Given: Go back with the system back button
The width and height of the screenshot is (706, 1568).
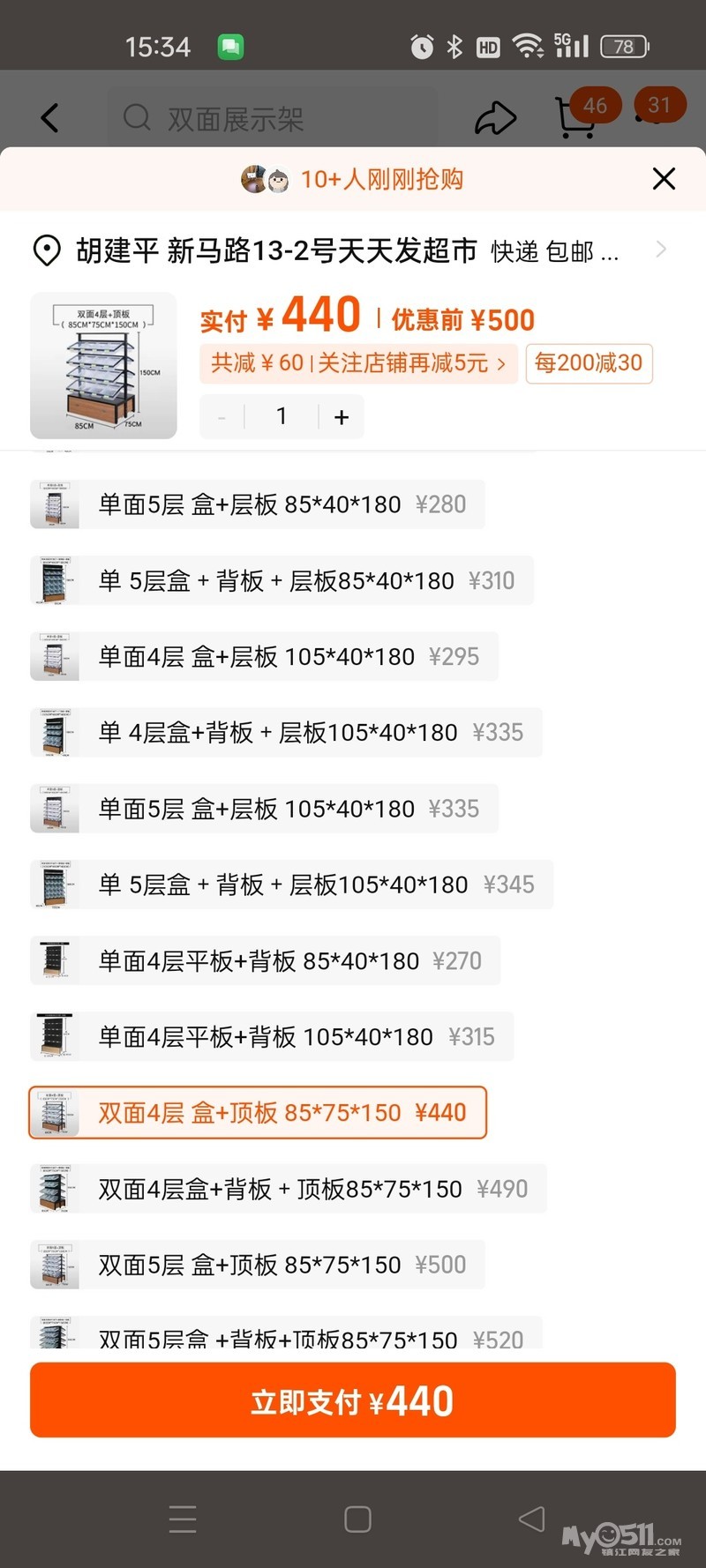Looking at the screenshot, I should [531, 1519].
